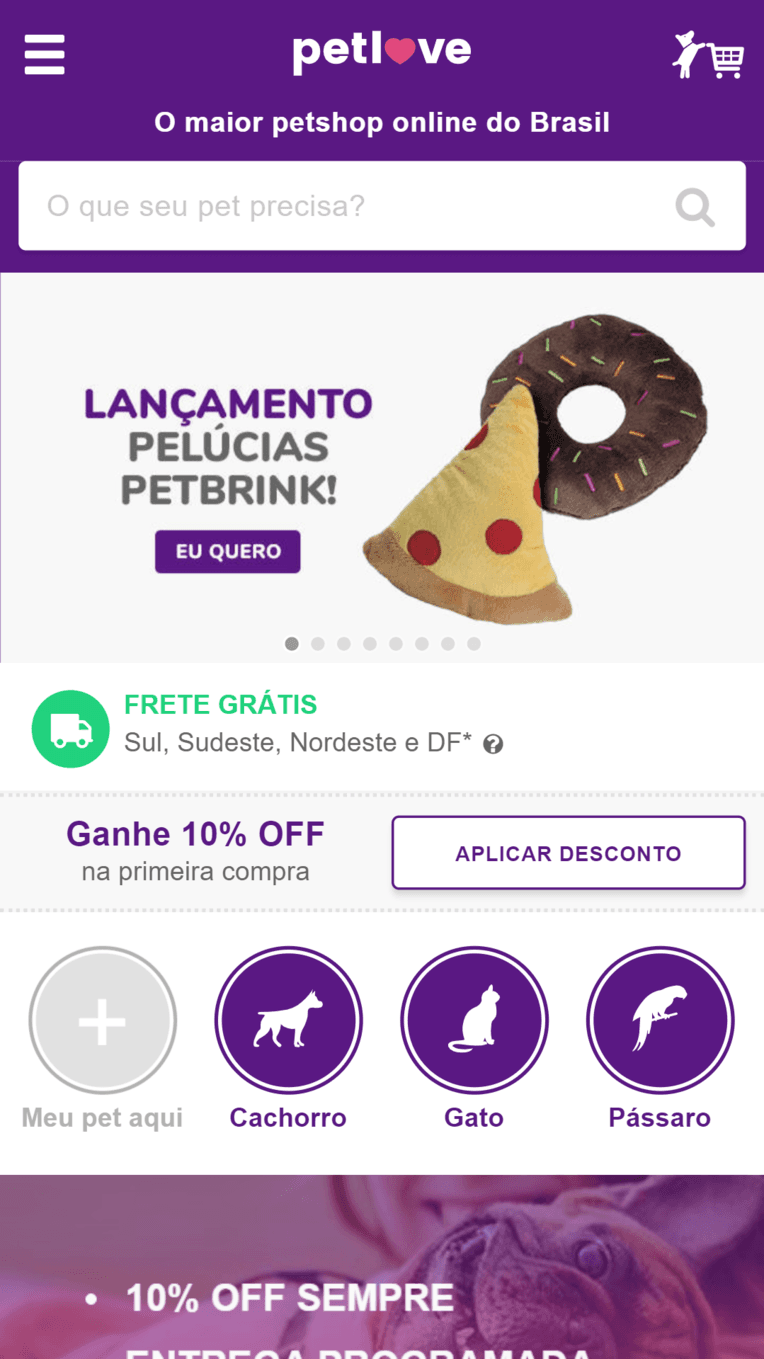Click the question mark next to frete grátis
The width and height of the screenshot is (764, 1359).
tap(492, 744)
